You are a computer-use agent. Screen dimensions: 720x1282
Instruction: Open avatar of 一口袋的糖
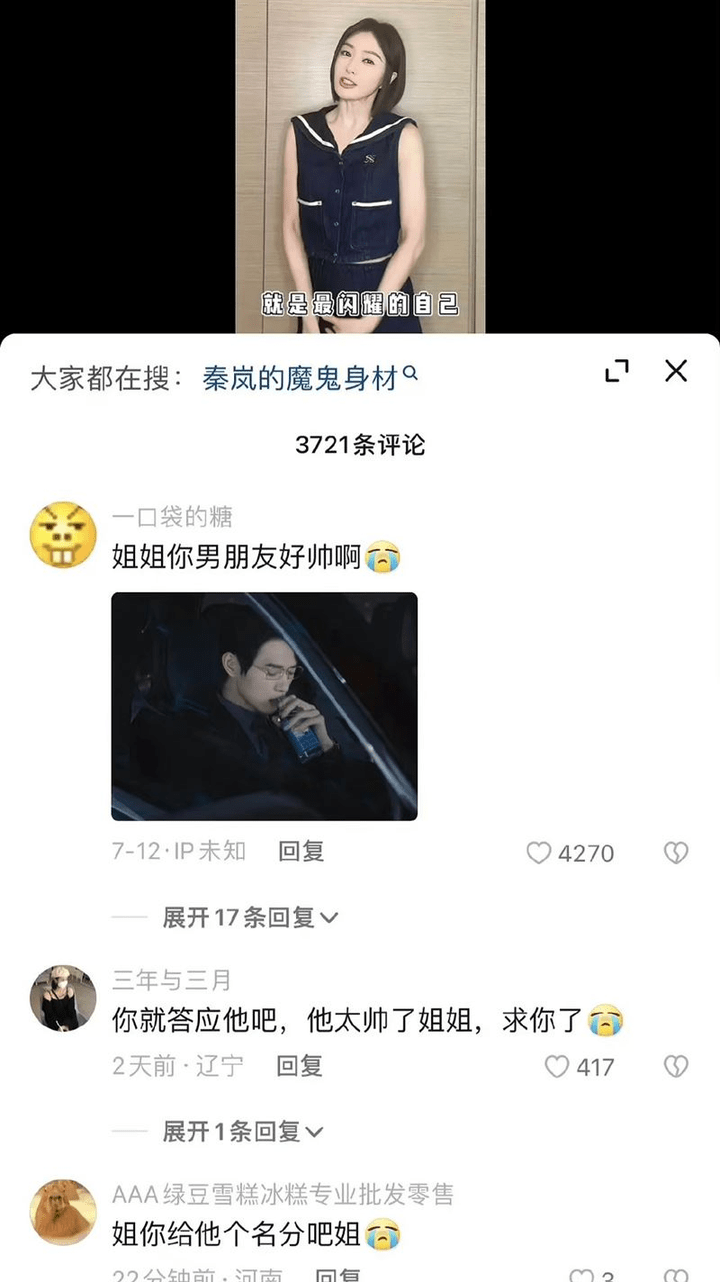[x=63, y=535]
